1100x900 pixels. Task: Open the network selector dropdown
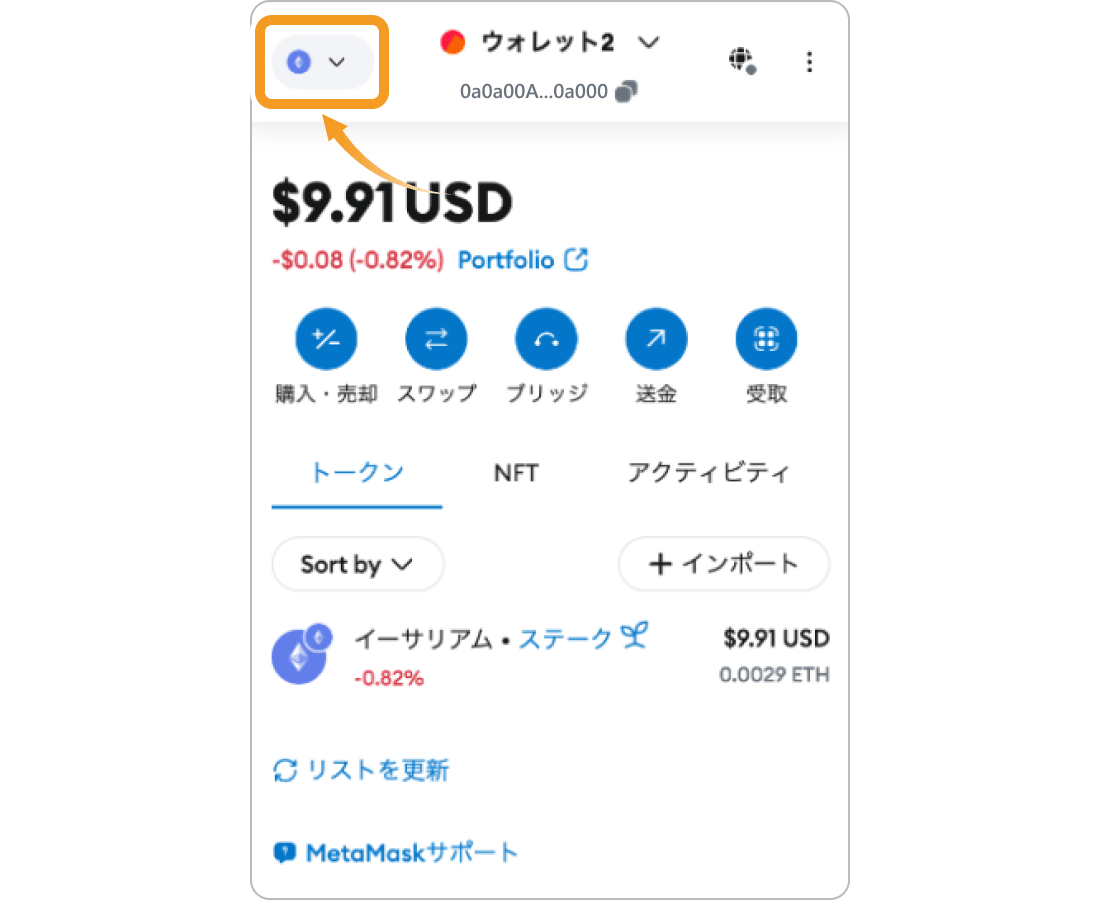(322, 62)
